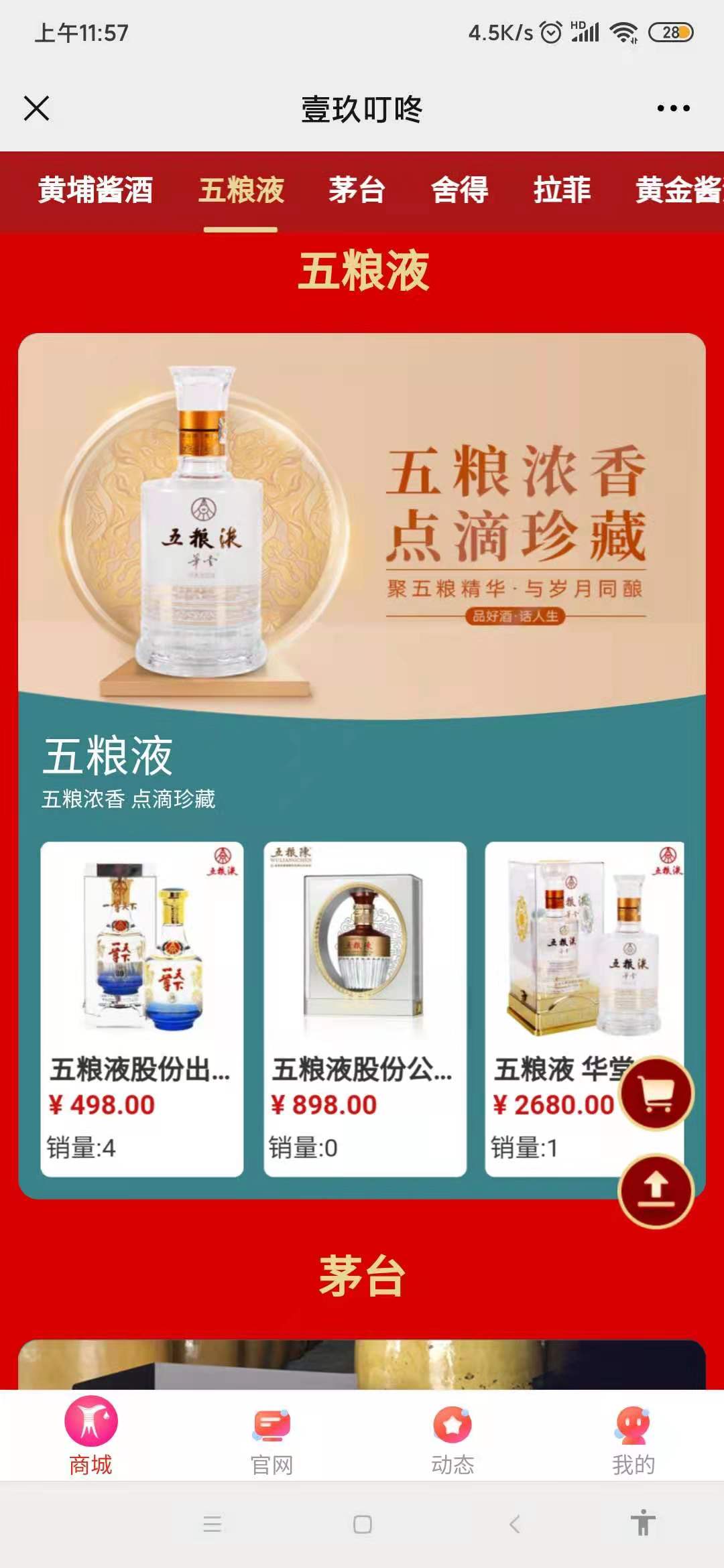This screenshot has height=1568, width=724.
Task: Select the 五粮液 category tab
Action: (241, 190)
